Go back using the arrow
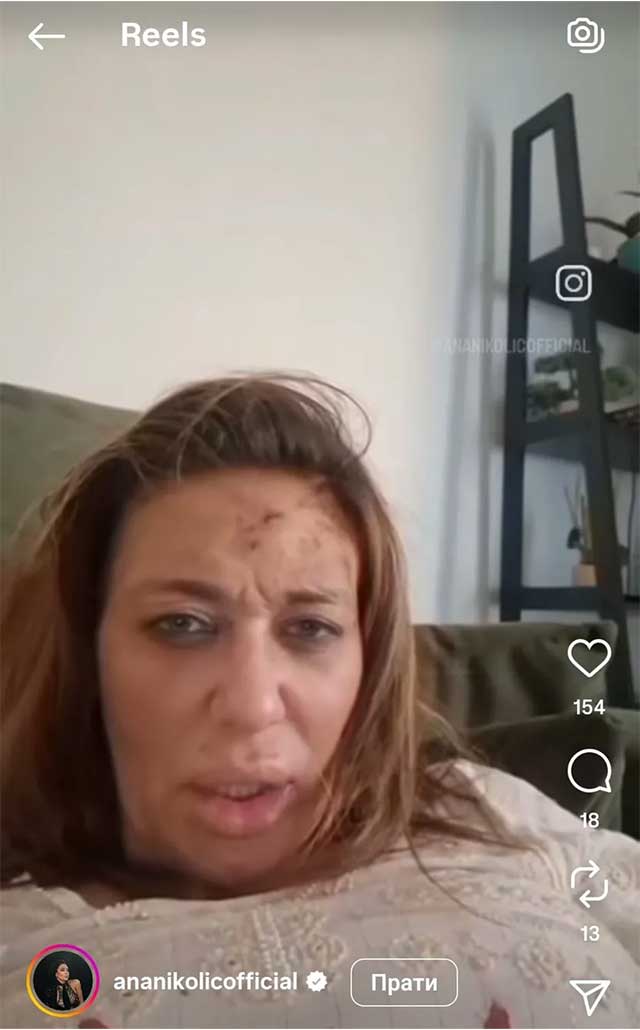This screenshot has height=1030, width=640. tap(46, 37)
